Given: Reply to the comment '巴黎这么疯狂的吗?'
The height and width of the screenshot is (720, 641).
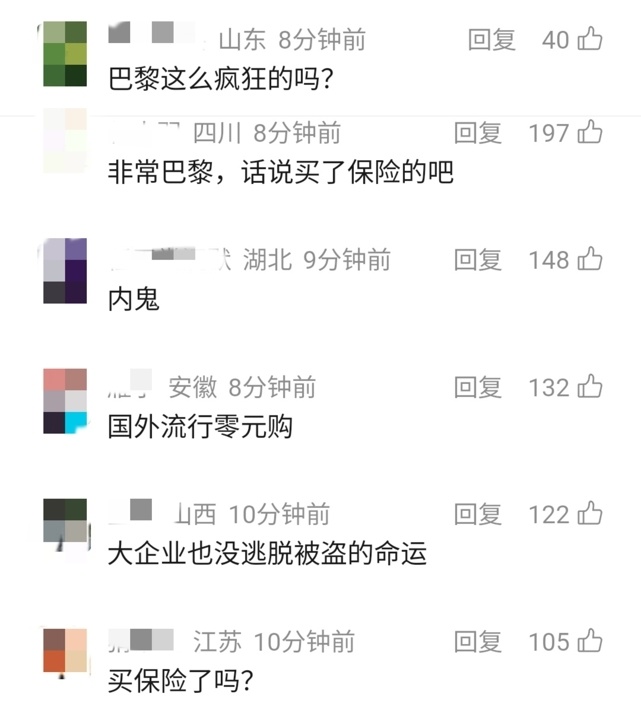Looking at the screenshot, I should pyautogui.click(x=492, y=40).
